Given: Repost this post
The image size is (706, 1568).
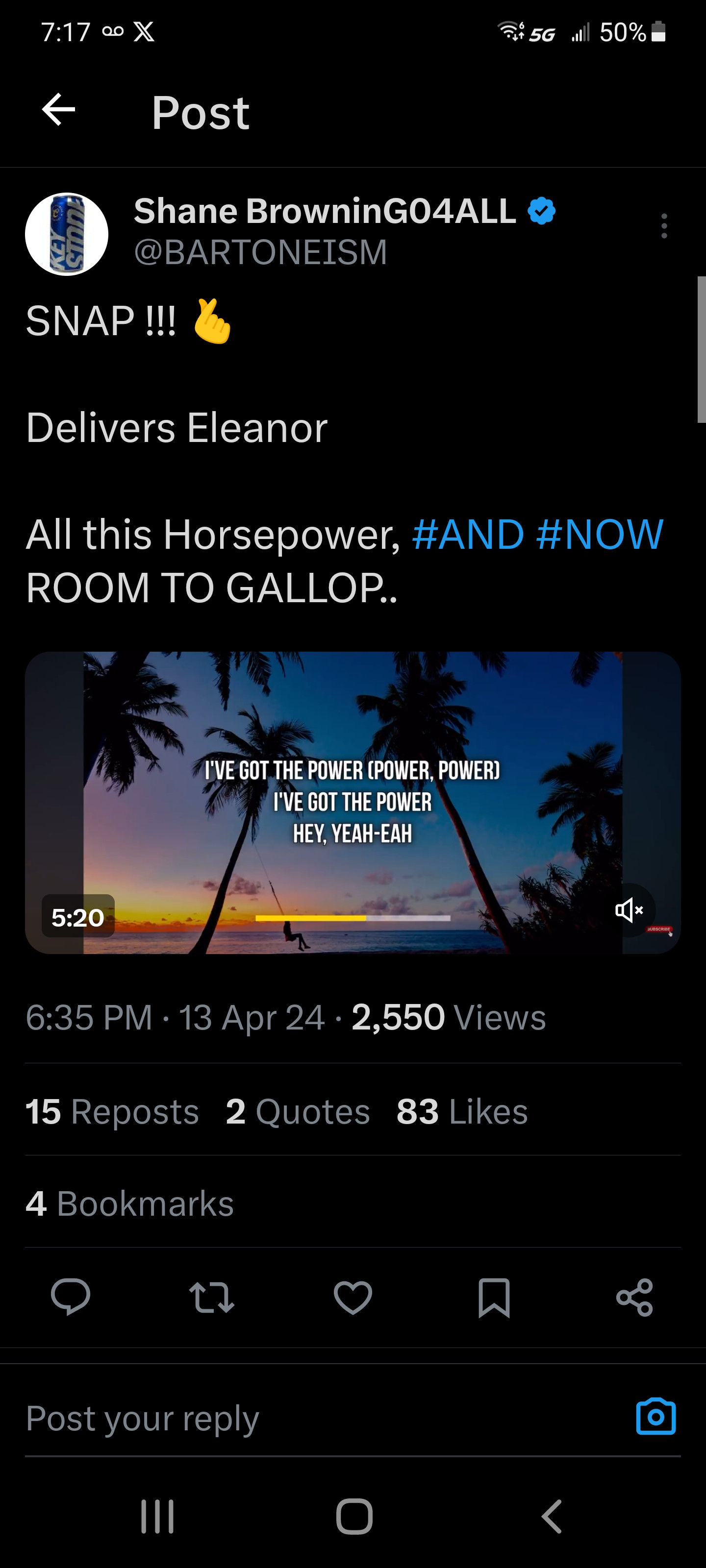Looking at the screenshot, I should click(x=211, y=1297).
